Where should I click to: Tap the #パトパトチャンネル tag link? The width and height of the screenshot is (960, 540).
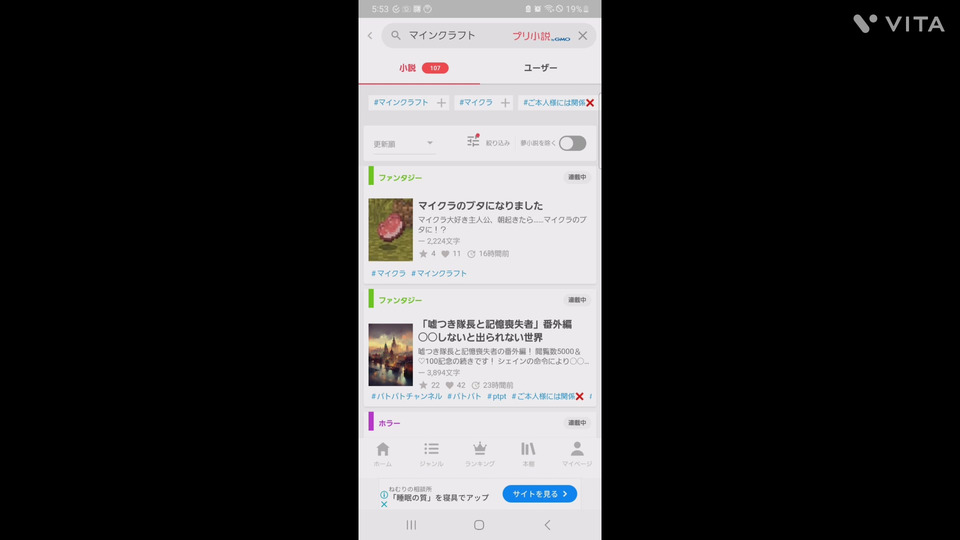click(x=406, y=397)
